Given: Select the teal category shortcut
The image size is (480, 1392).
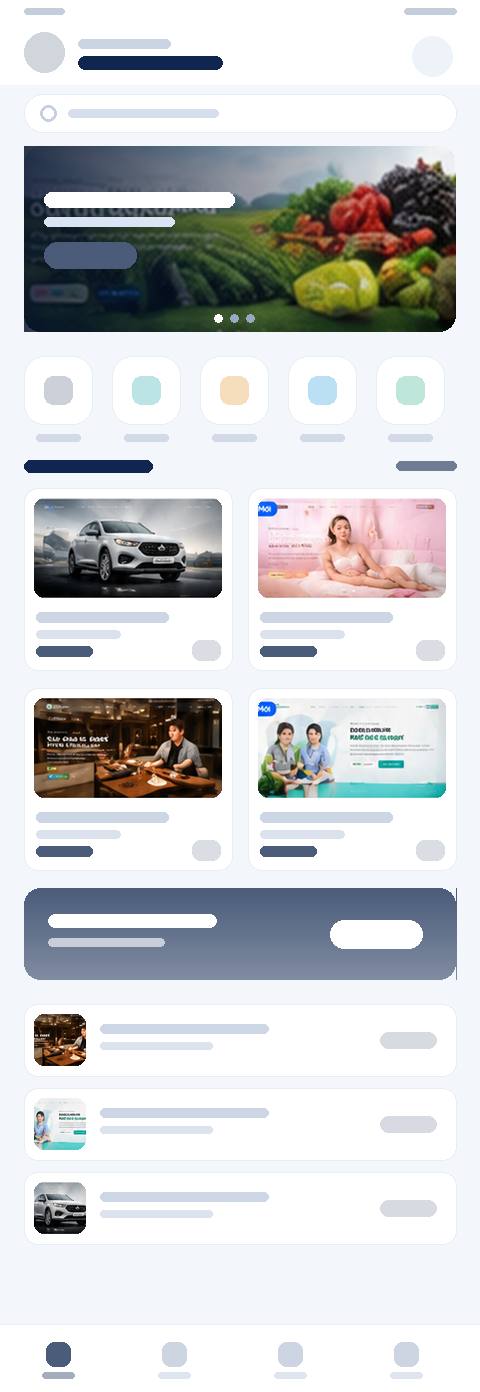Looking at the screenshot, I should 146,390.
